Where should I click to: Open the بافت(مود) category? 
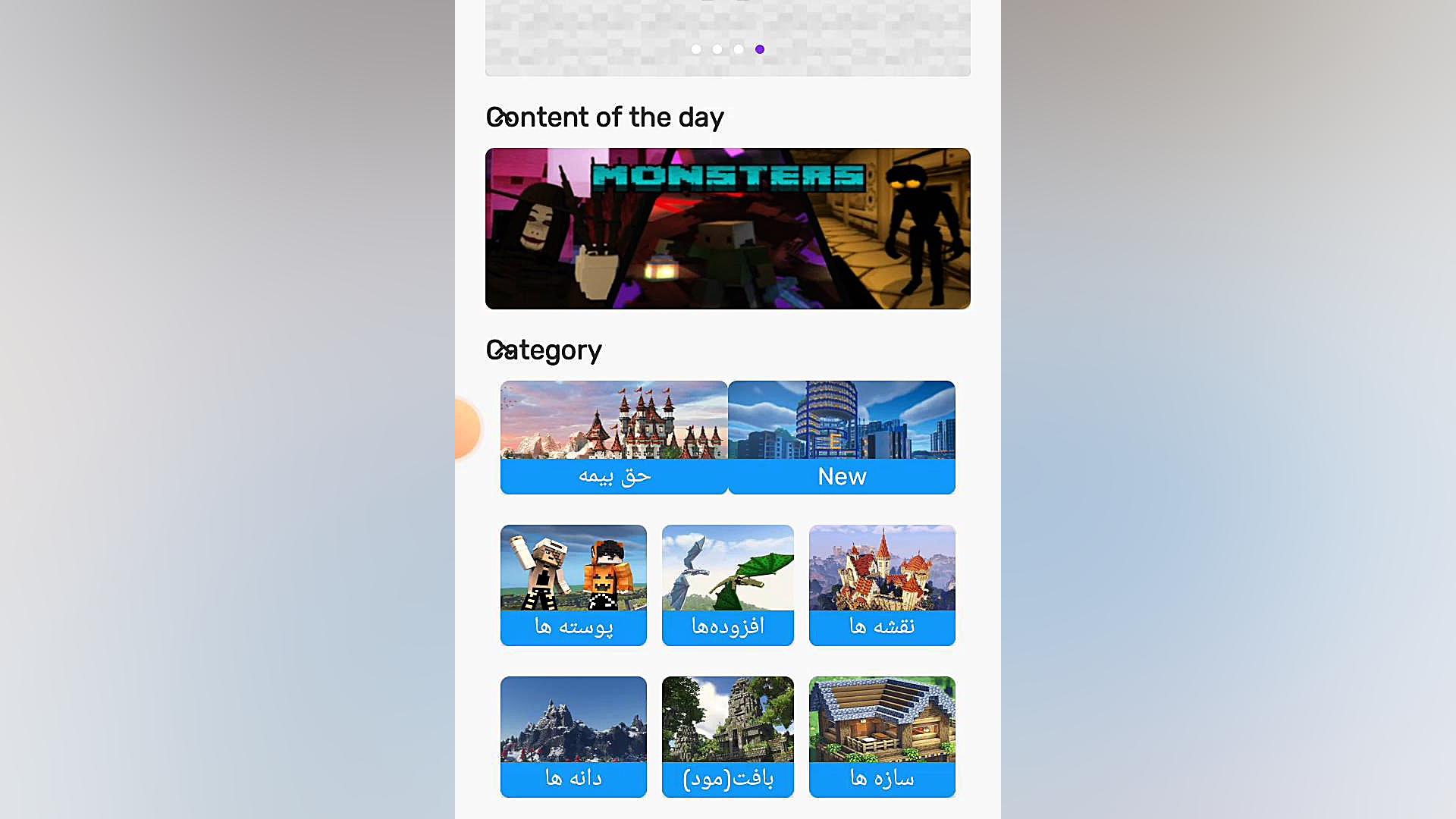click(727, 736)
